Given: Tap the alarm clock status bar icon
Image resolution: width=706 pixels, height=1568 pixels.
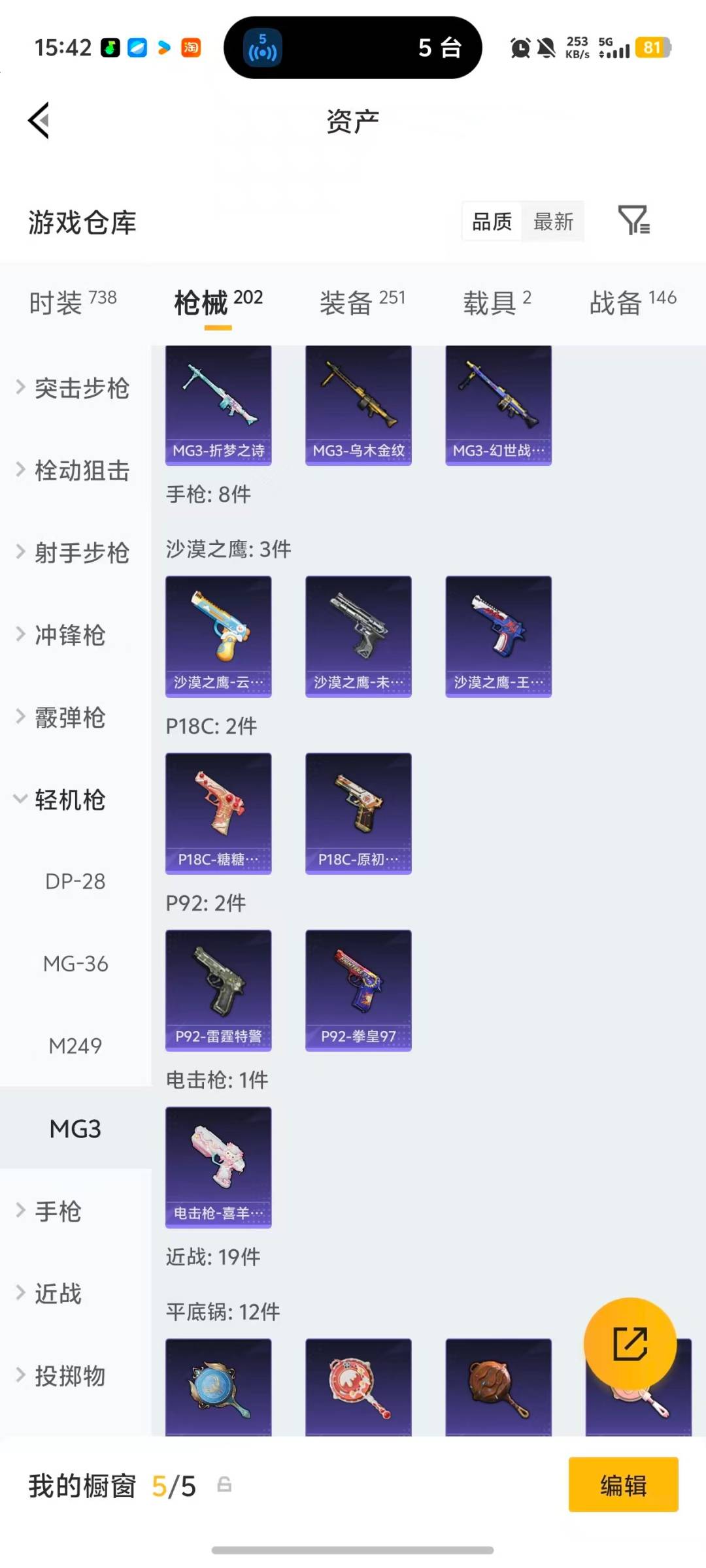Looking at the screenshot, I should coord(518,48).
